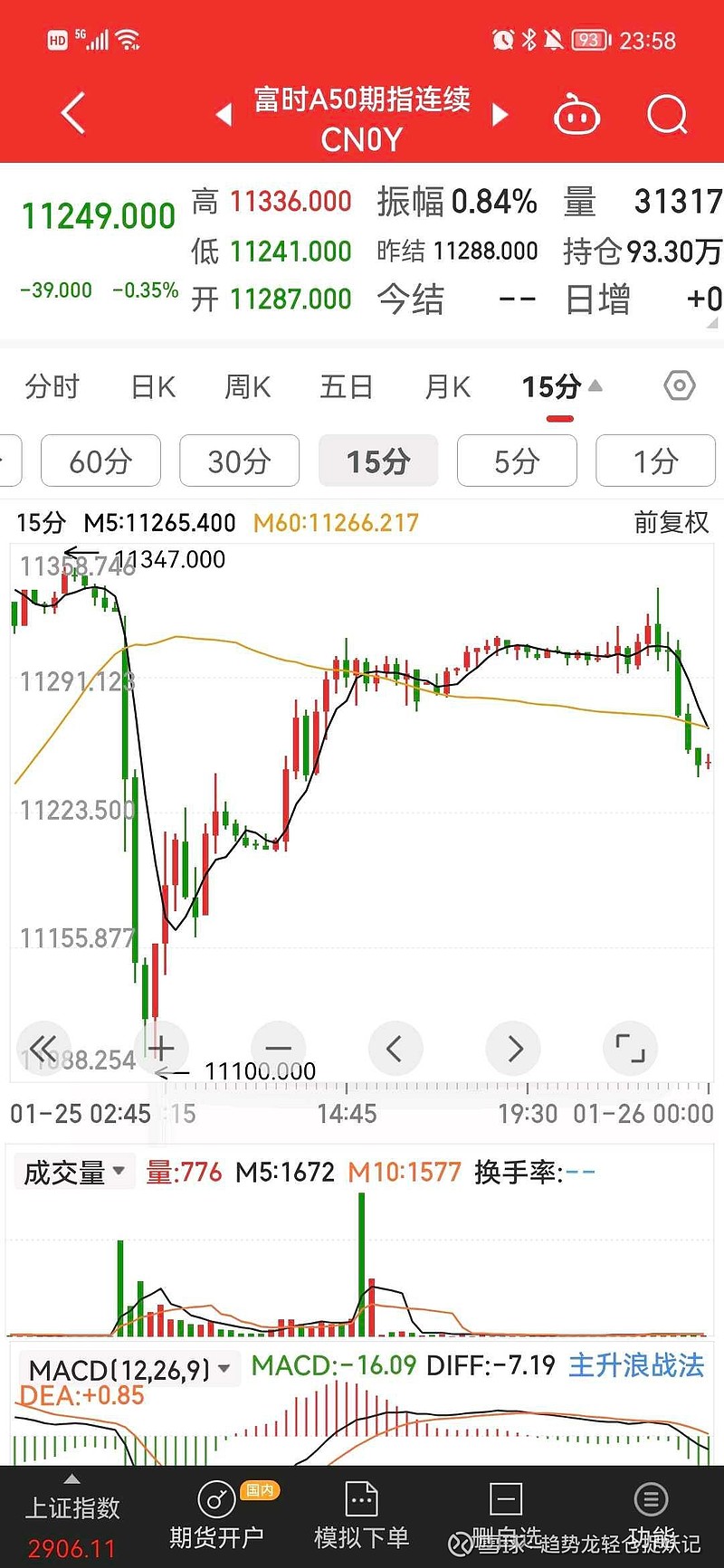The height and width of the screenshot is (1568, 724).
Task: Tap the back arrow to leave CN0Y page
Action: point(72,114)
